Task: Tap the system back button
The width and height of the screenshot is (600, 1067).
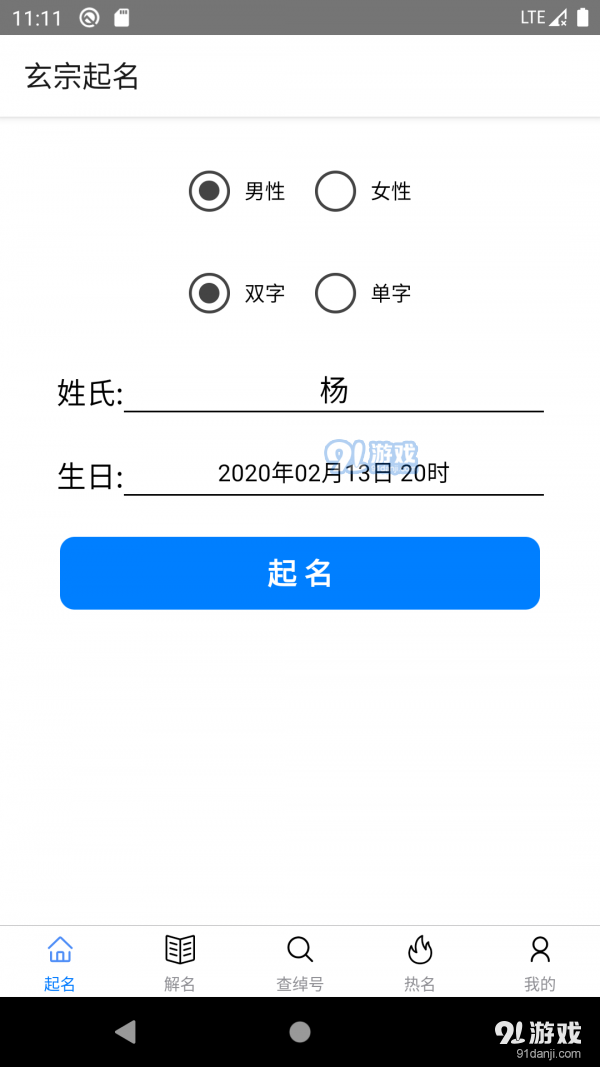Action: pyautogui.click(x=125, y=1032)
